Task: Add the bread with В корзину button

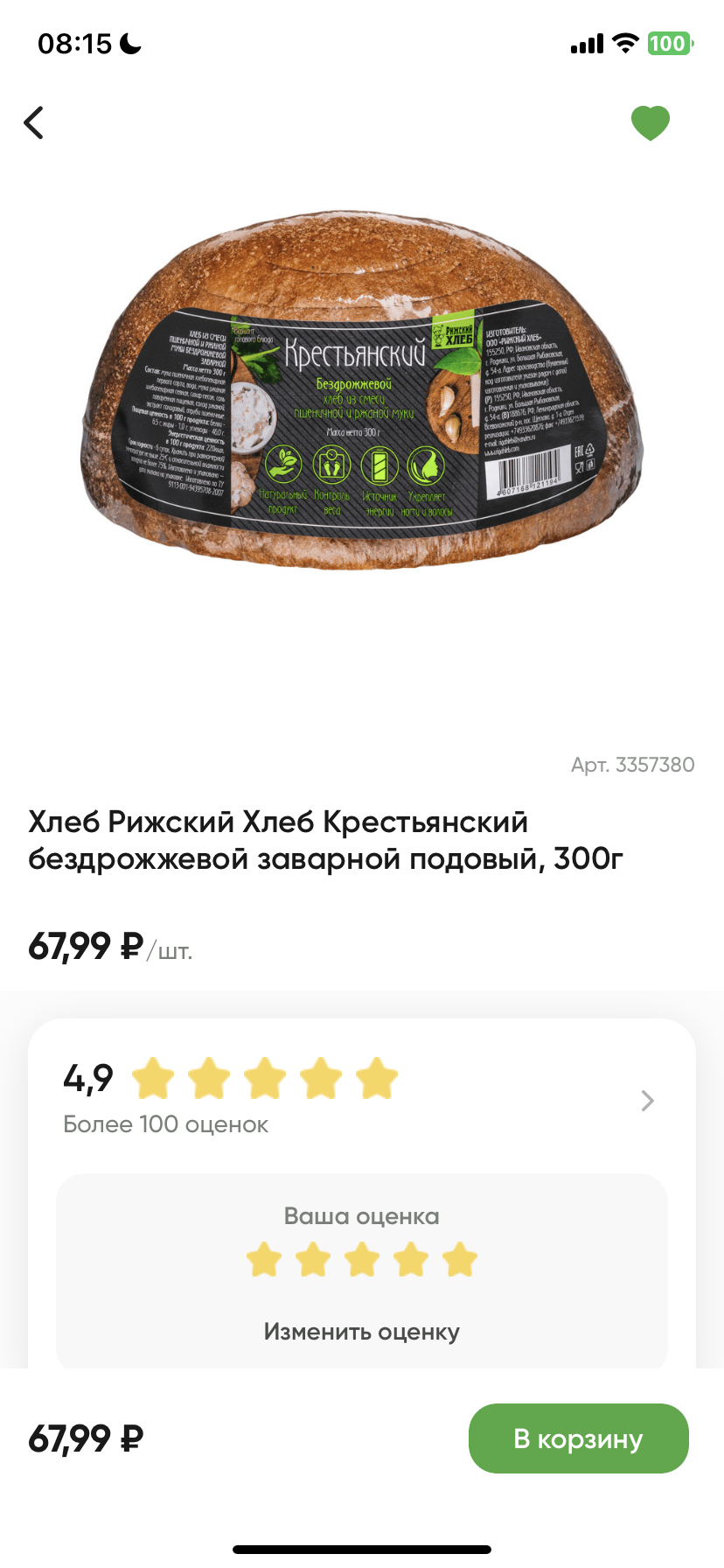Action: click(x=579, y=1438)
